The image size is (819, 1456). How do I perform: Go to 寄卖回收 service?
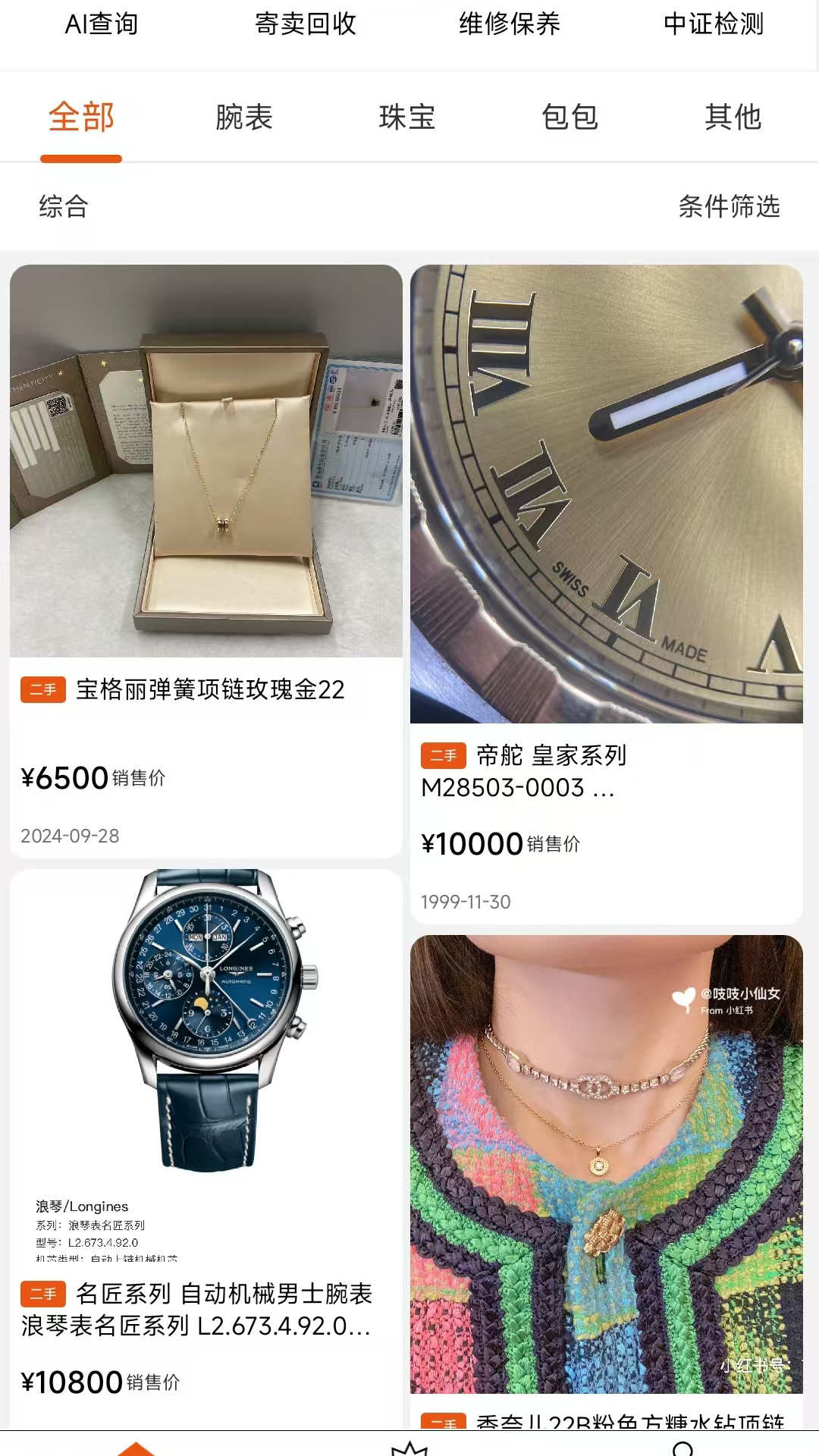[306, 24]
